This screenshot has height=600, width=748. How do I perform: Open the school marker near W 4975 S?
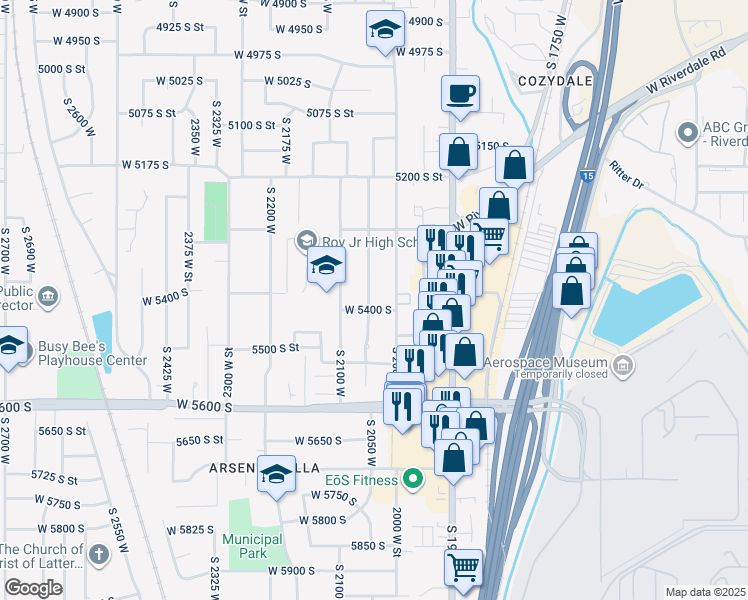pyautogui.click(x=385, y=32)
